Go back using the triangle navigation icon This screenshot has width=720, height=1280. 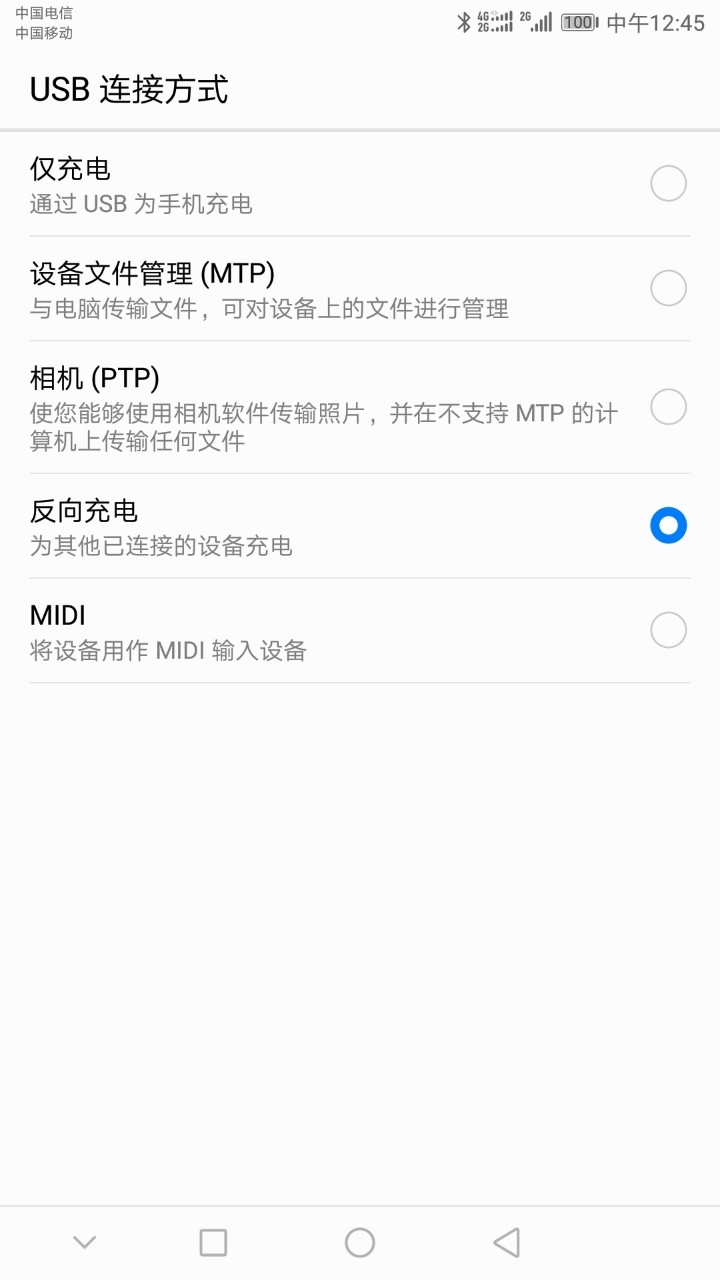[507, 1242]
